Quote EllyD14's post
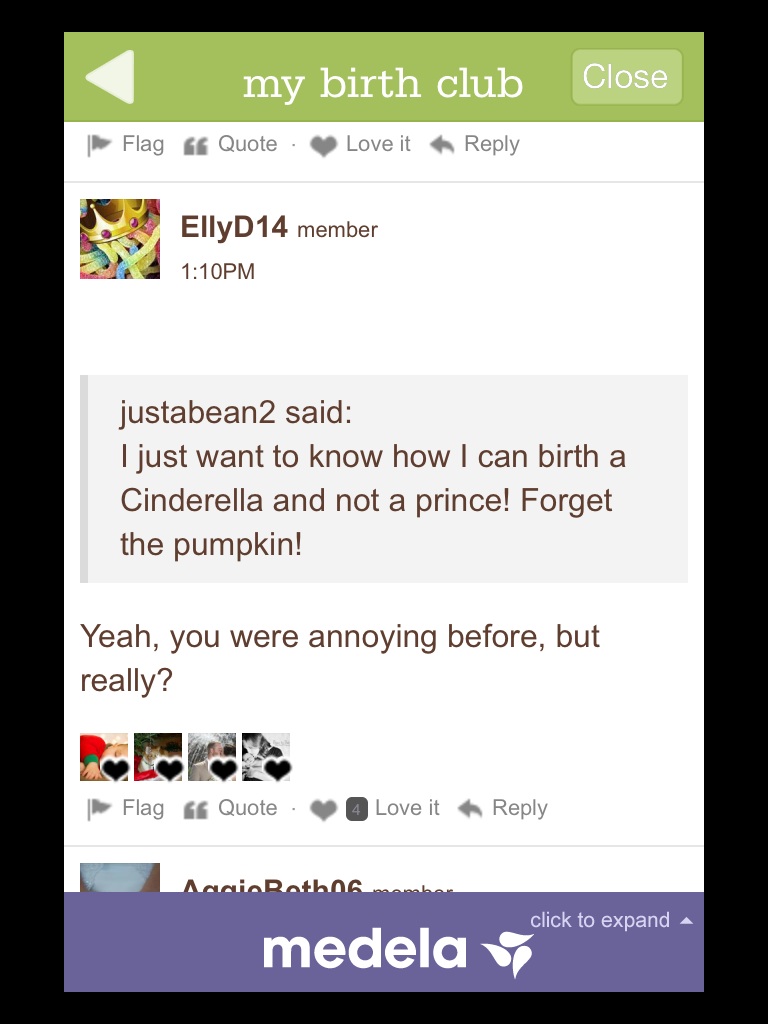Screen dimensions: 768x1024 coord(231,808)
